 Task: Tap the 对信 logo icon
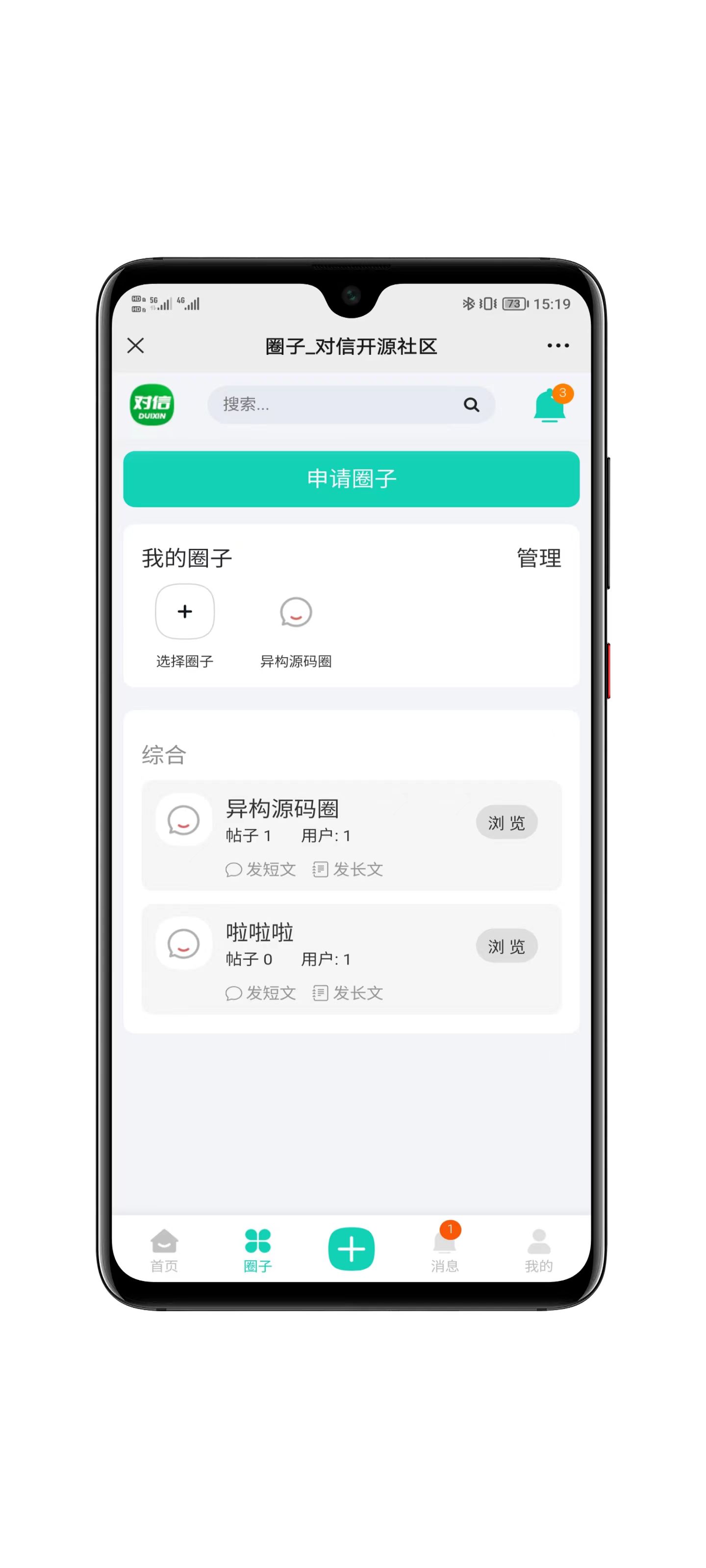[x=151, y=405]
